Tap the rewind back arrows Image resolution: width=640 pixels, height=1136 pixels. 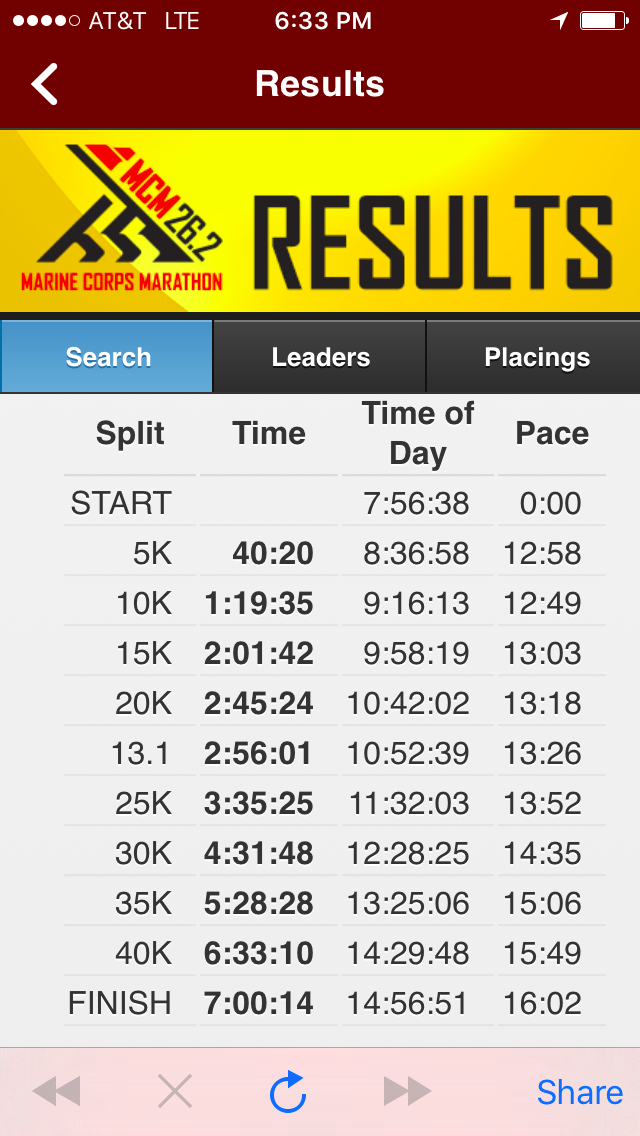(x=56, y=1091)
